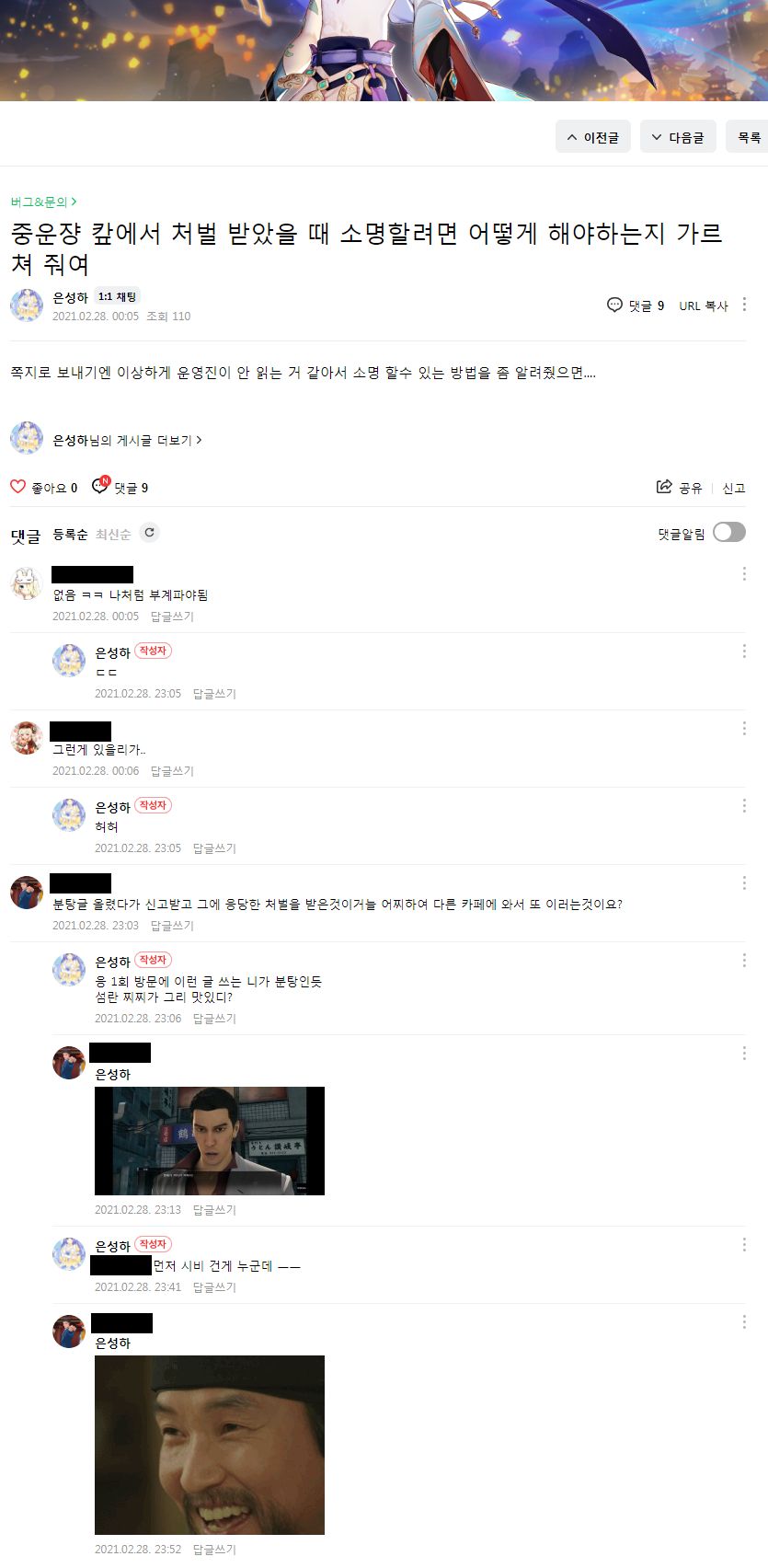Sort comments by 최신순

point(113,534)
